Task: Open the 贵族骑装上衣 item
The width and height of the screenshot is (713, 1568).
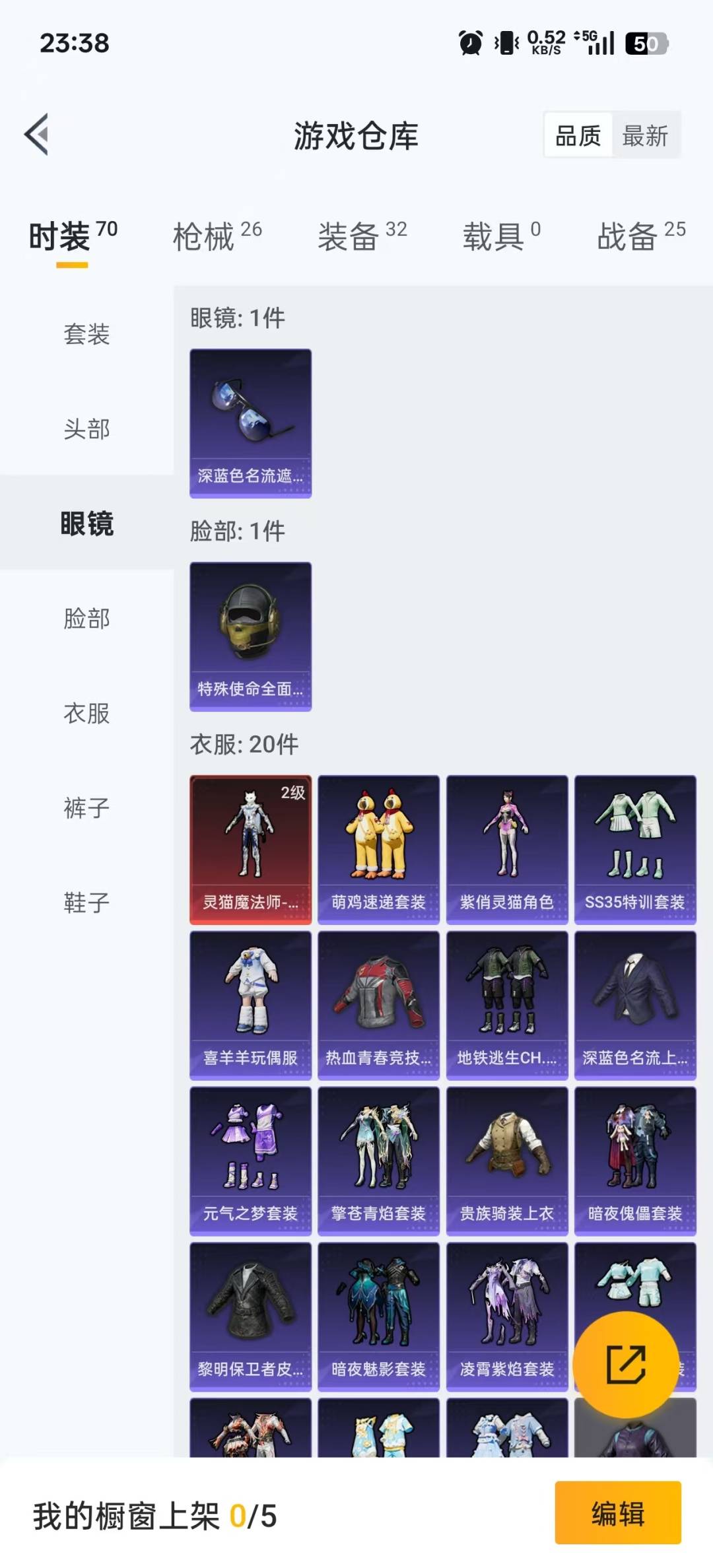Action: click(x=506, y=1161)
